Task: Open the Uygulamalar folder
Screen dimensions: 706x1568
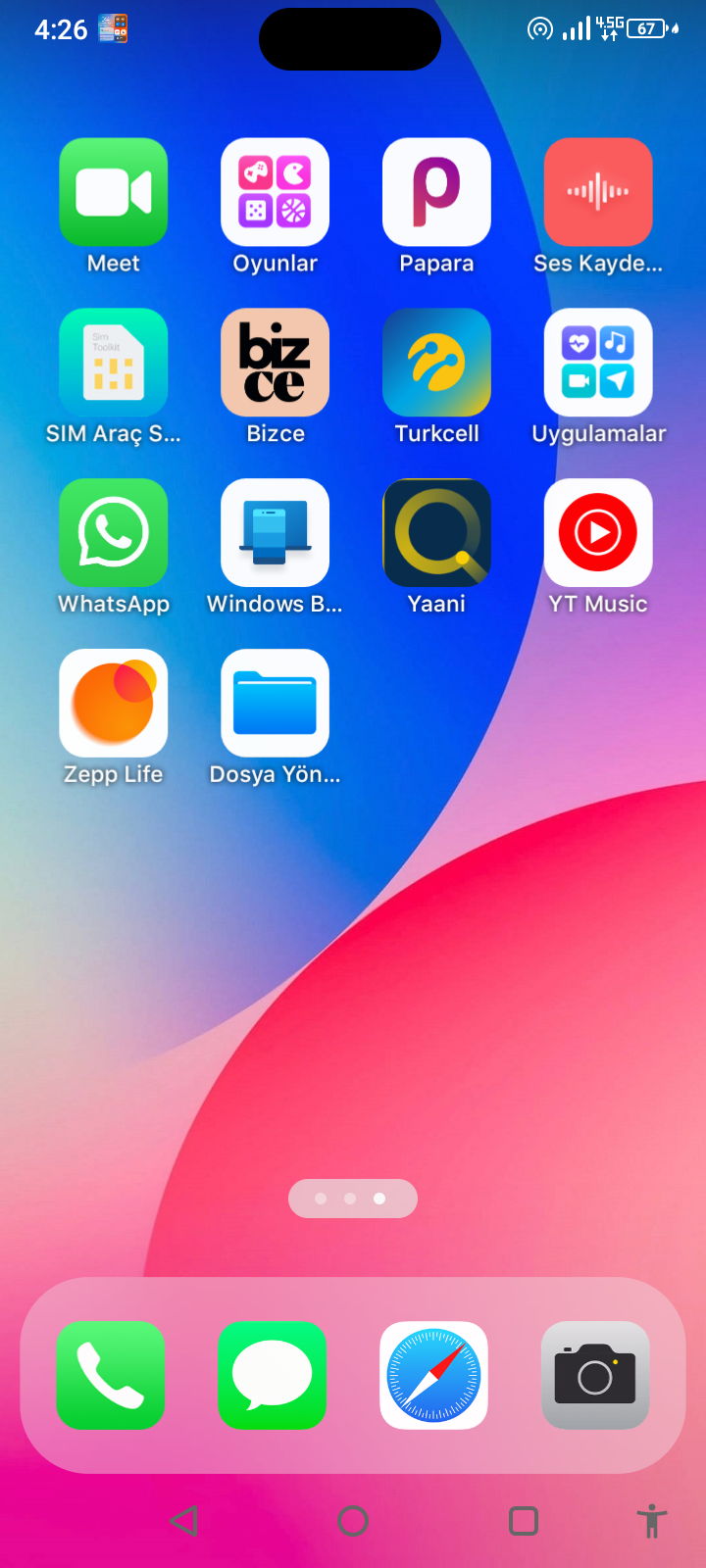Action: (598, 363)
